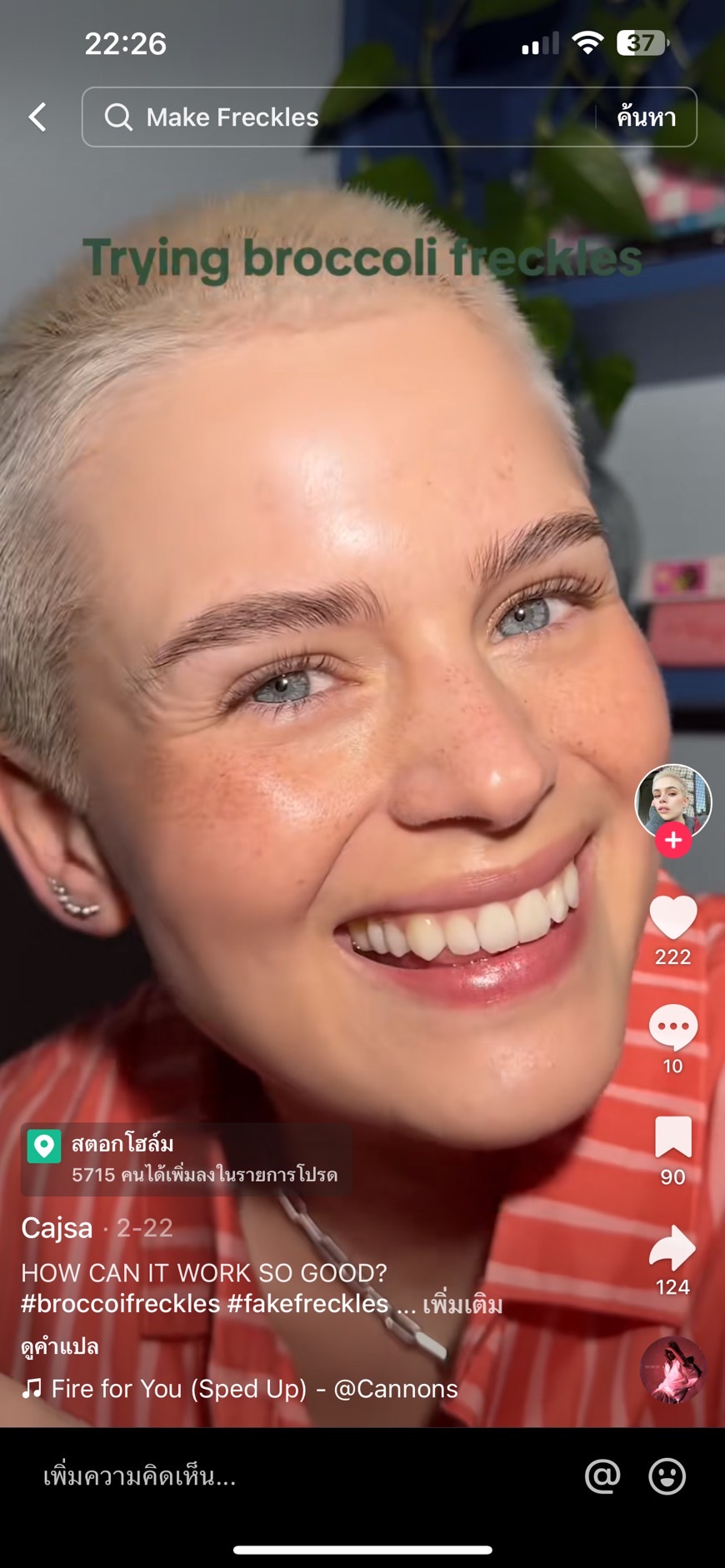Go back using the arrow icon
The image size is (725, 1568).
coord(37,117)
